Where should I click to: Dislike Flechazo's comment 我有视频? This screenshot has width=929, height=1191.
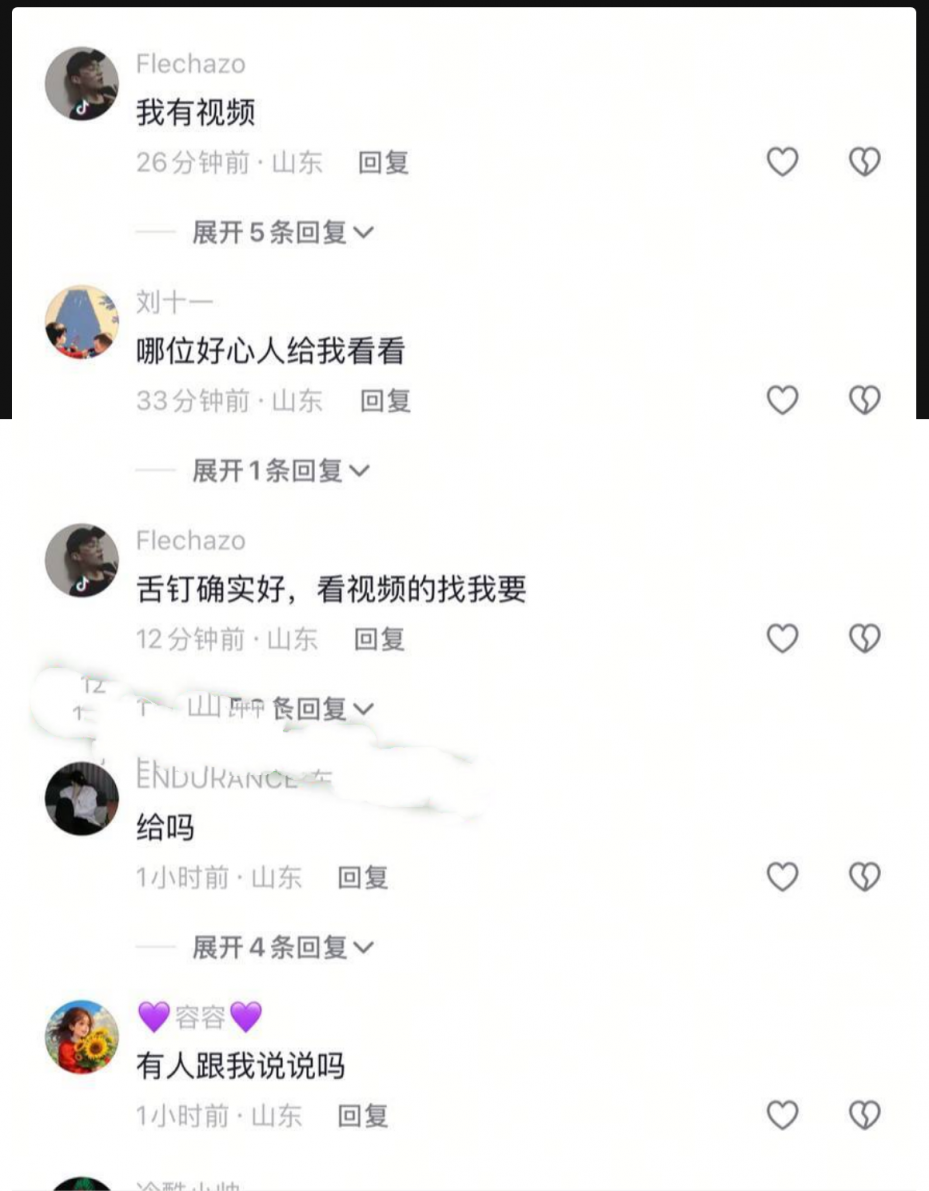click(x=864, y=162)
